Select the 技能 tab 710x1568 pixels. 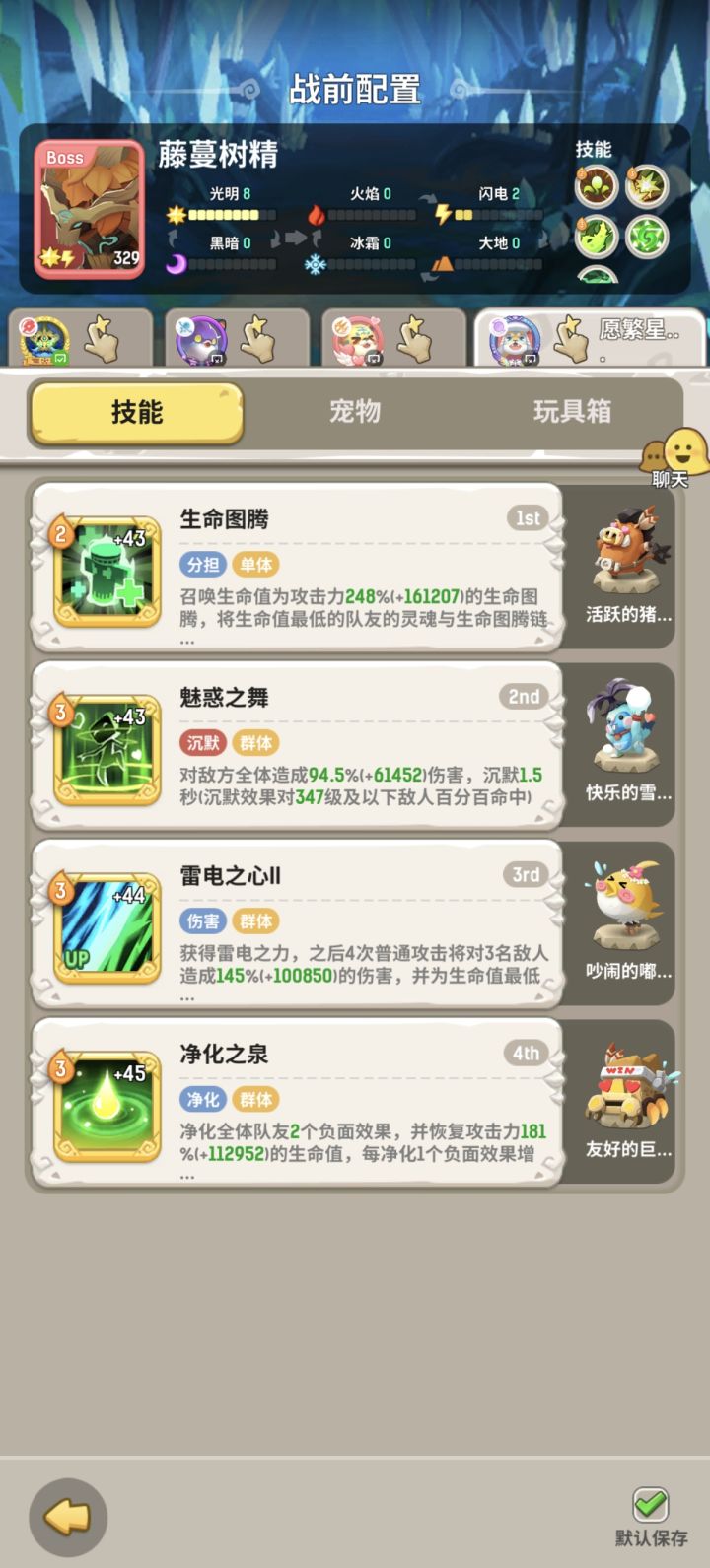[136, 412]
